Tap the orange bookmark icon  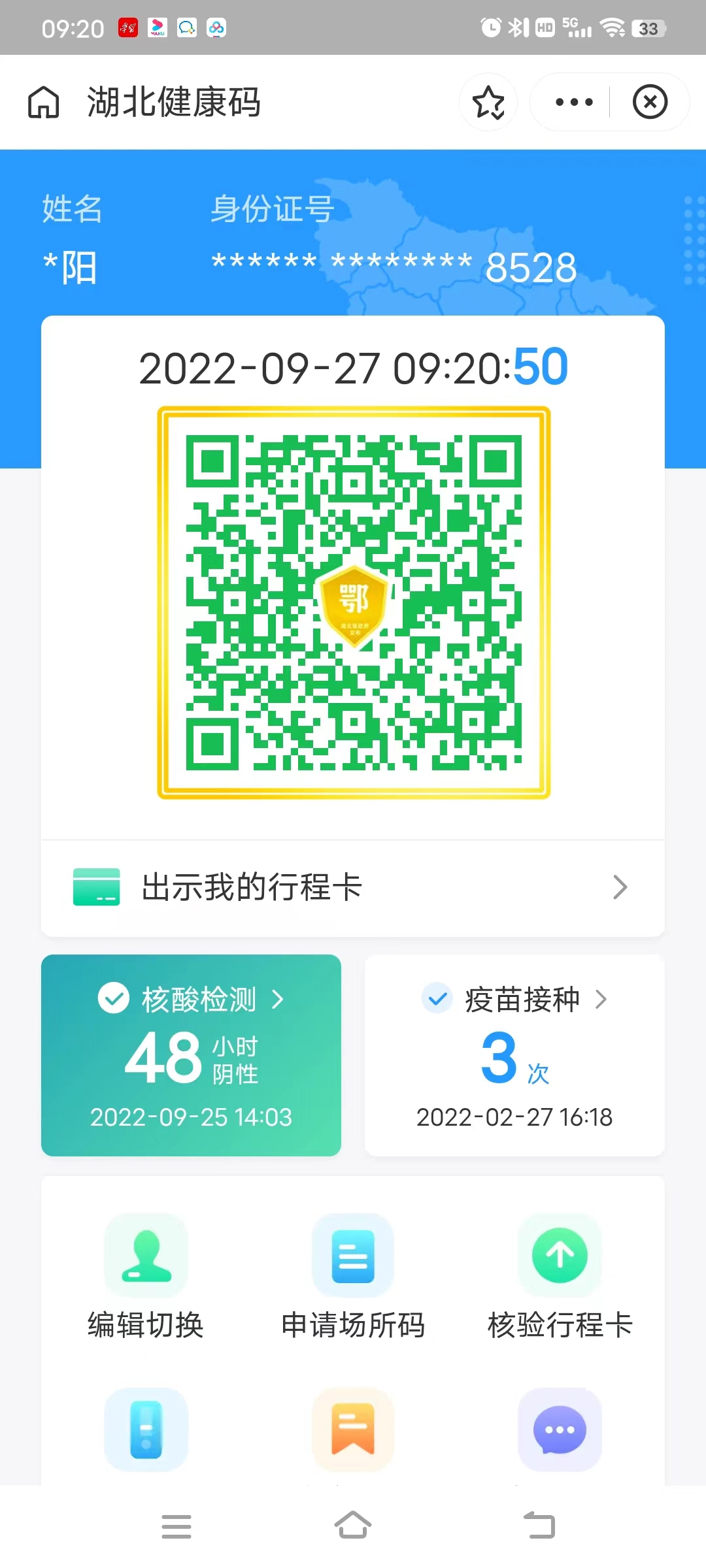click(353, 1430)
